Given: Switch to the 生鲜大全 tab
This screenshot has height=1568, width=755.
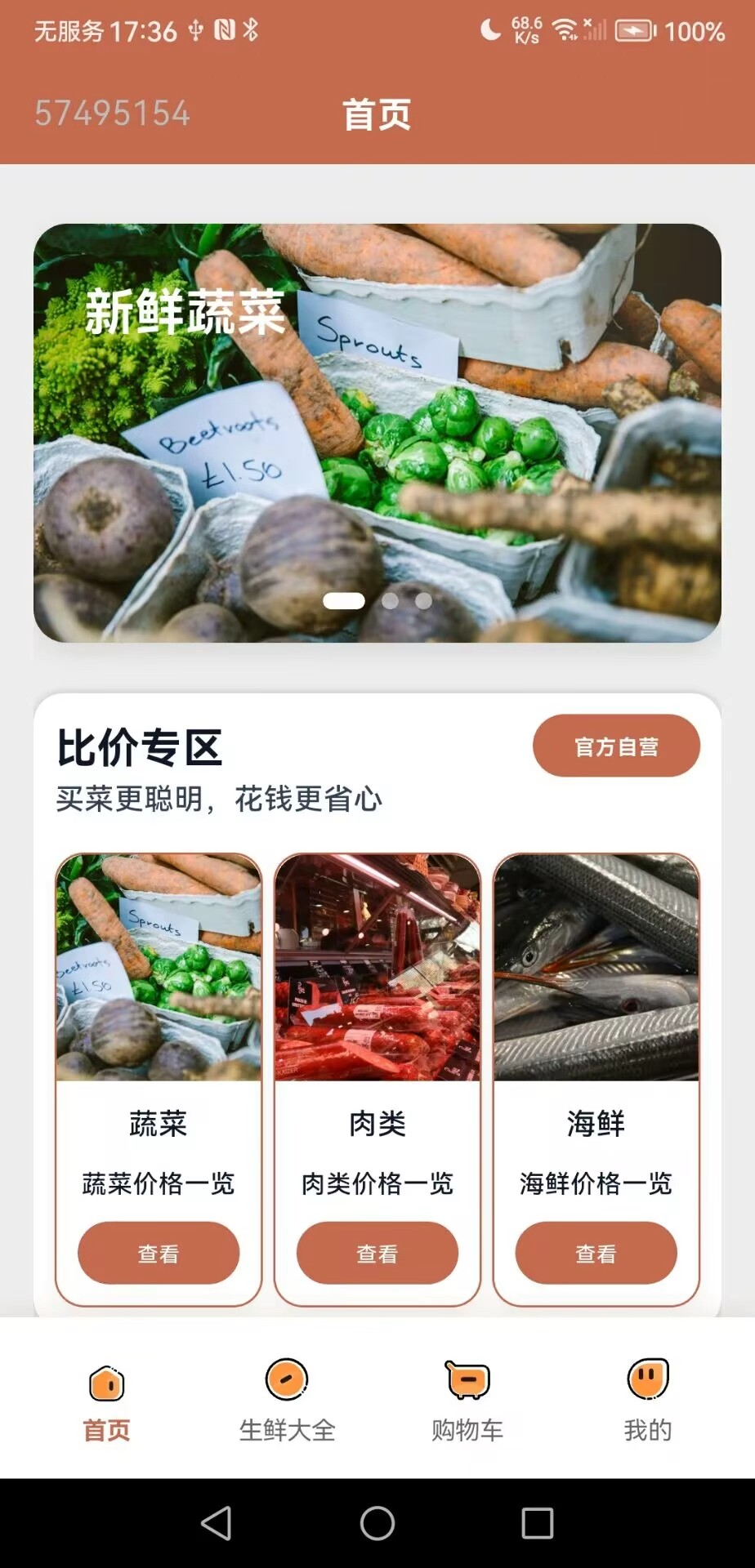Looking at the screenshot, I should tap(287, 1398).
